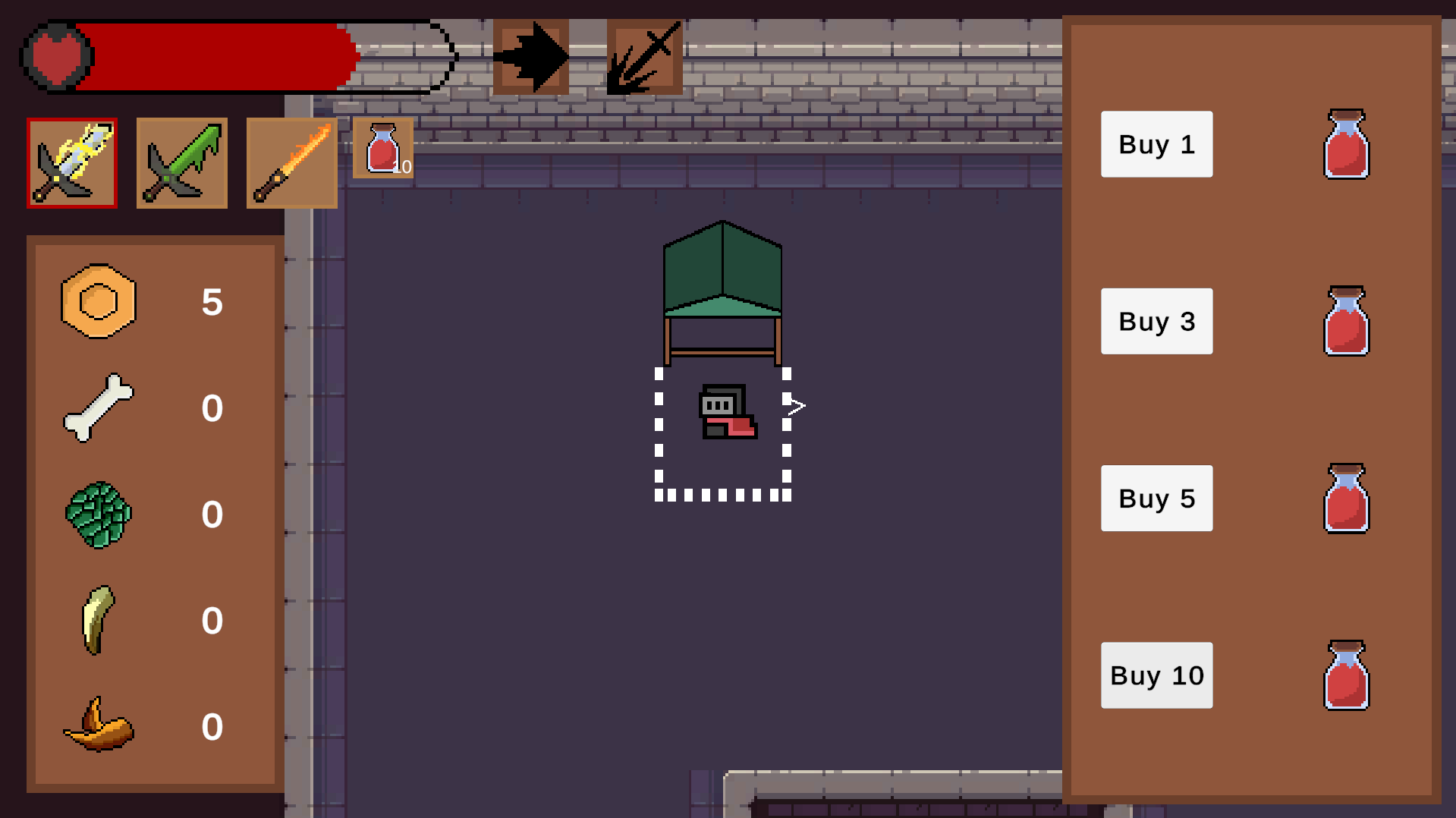Viewport: 1456px width, 818px height.
Task: Tap the Buy 3 potions button
Action: 1156,321
